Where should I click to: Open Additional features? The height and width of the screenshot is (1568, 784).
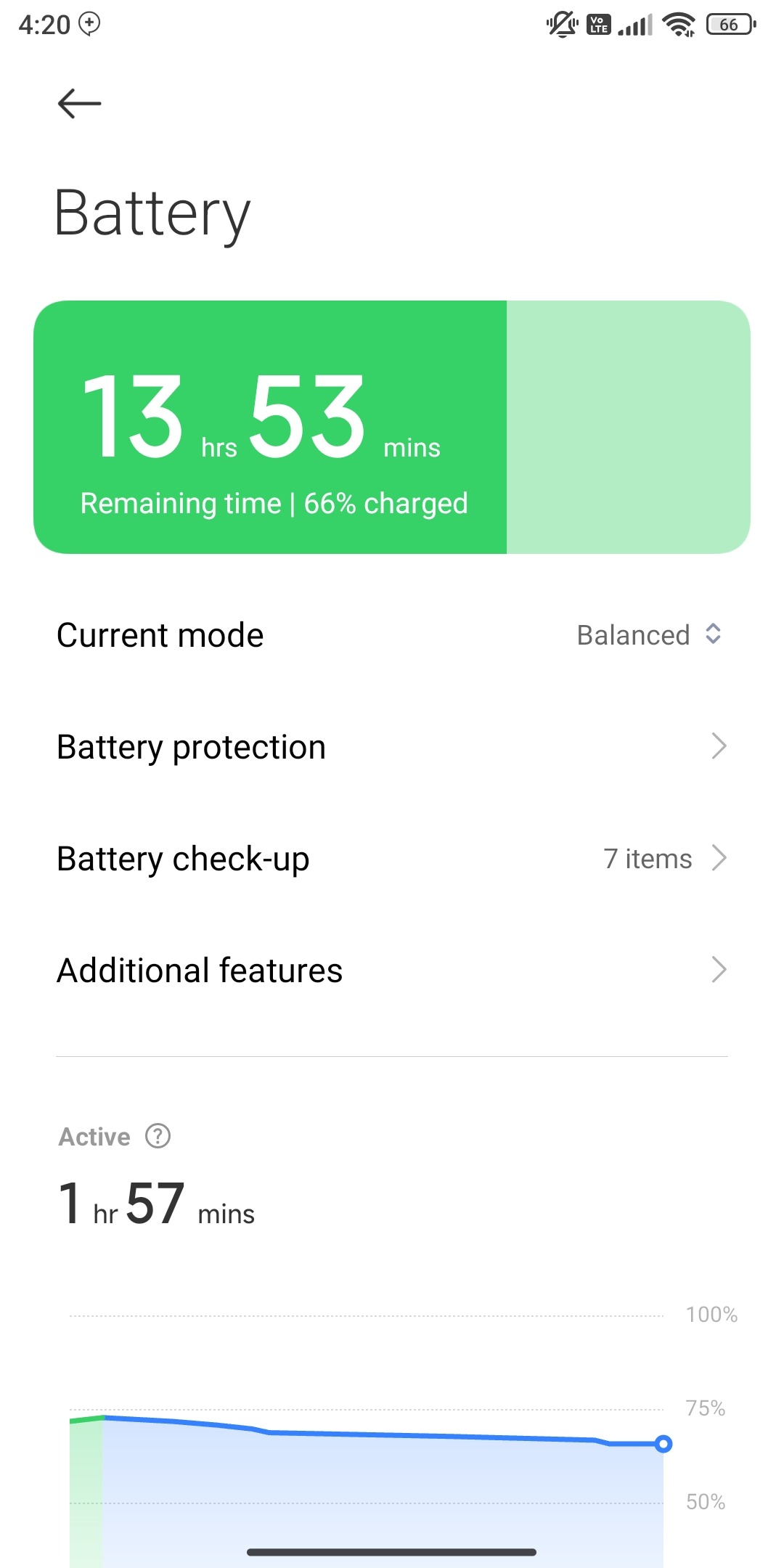[392, 971]
